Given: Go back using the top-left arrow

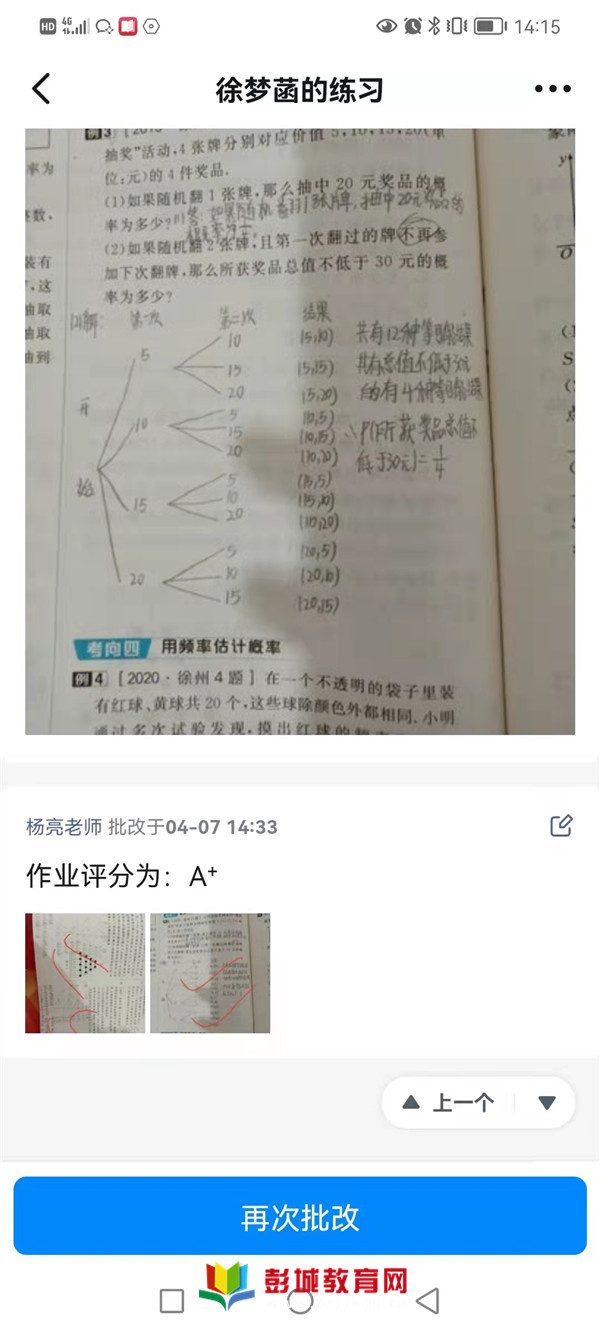Looking at the screenshot, I should point(41,89).
